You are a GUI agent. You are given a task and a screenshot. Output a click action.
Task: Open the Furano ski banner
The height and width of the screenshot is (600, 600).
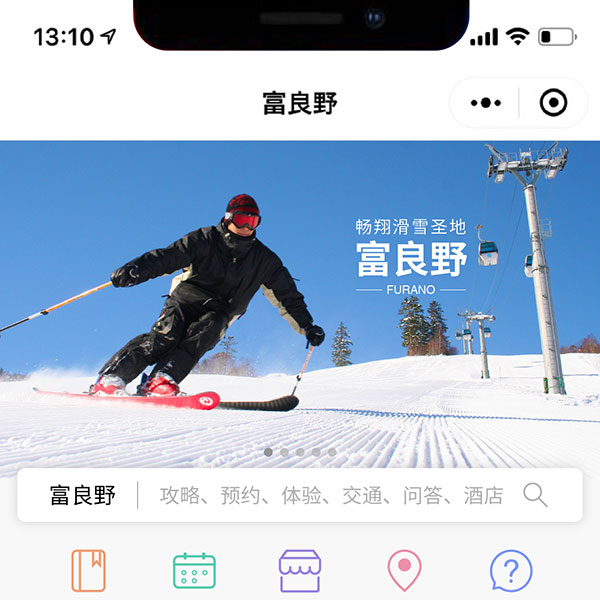300,300
